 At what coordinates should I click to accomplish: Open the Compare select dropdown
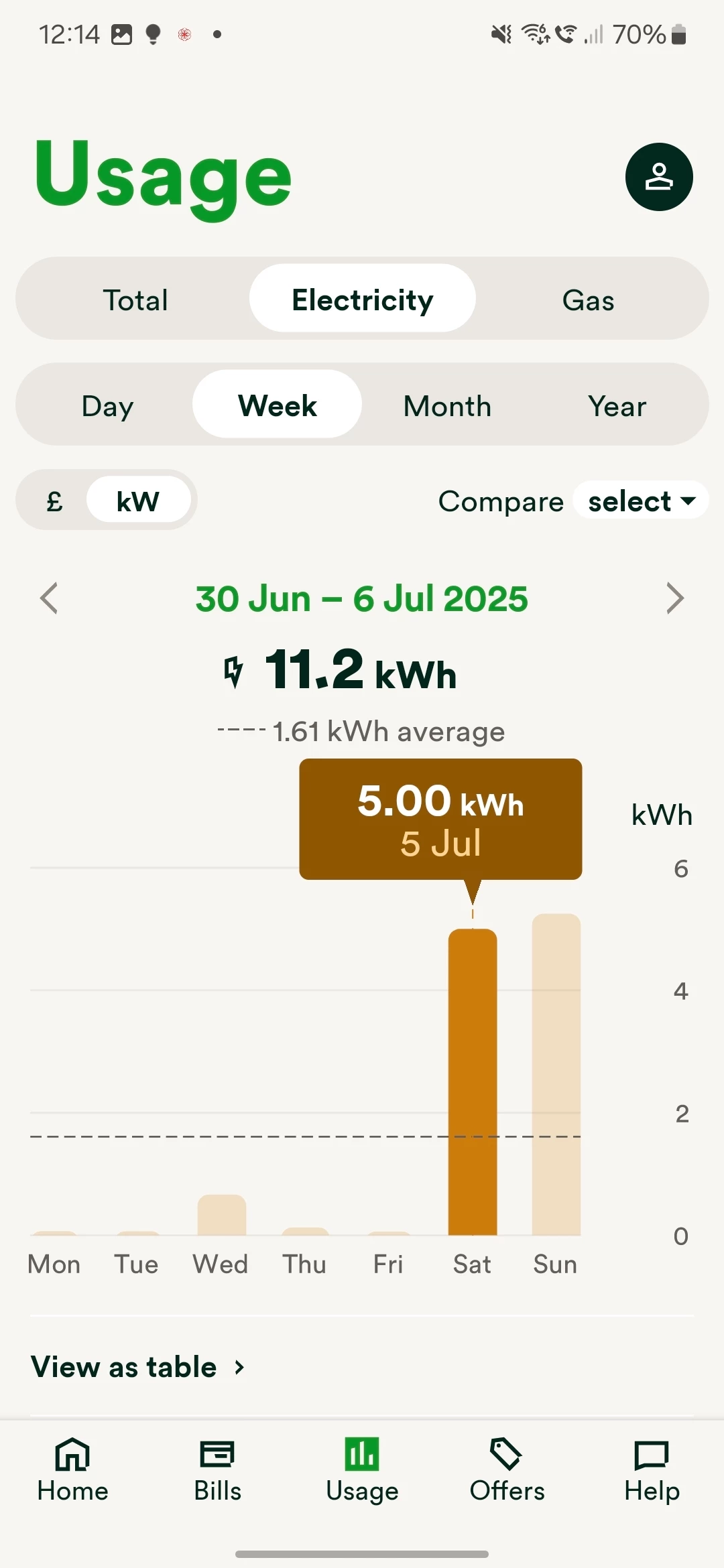pyautogui.click(x=641, y=501)
